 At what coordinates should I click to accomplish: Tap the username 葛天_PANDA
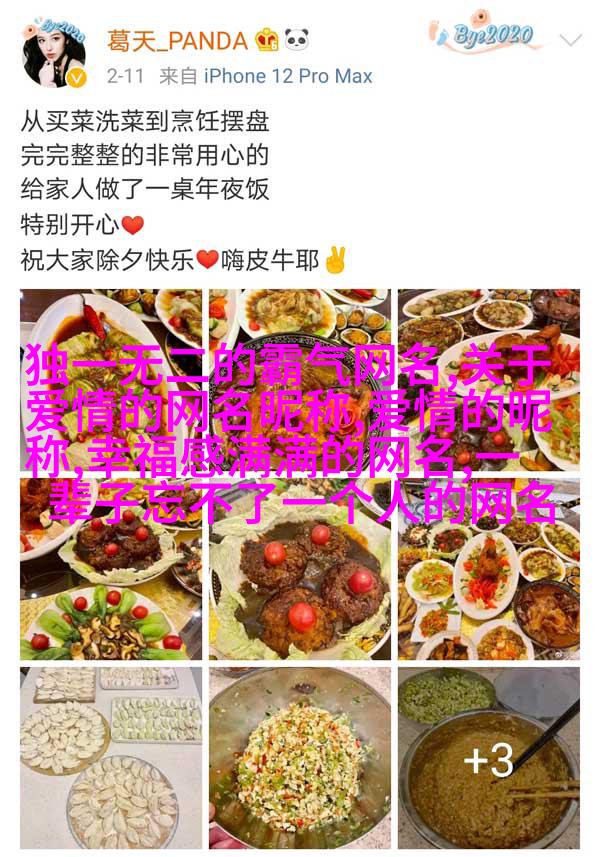click(176, 40)
